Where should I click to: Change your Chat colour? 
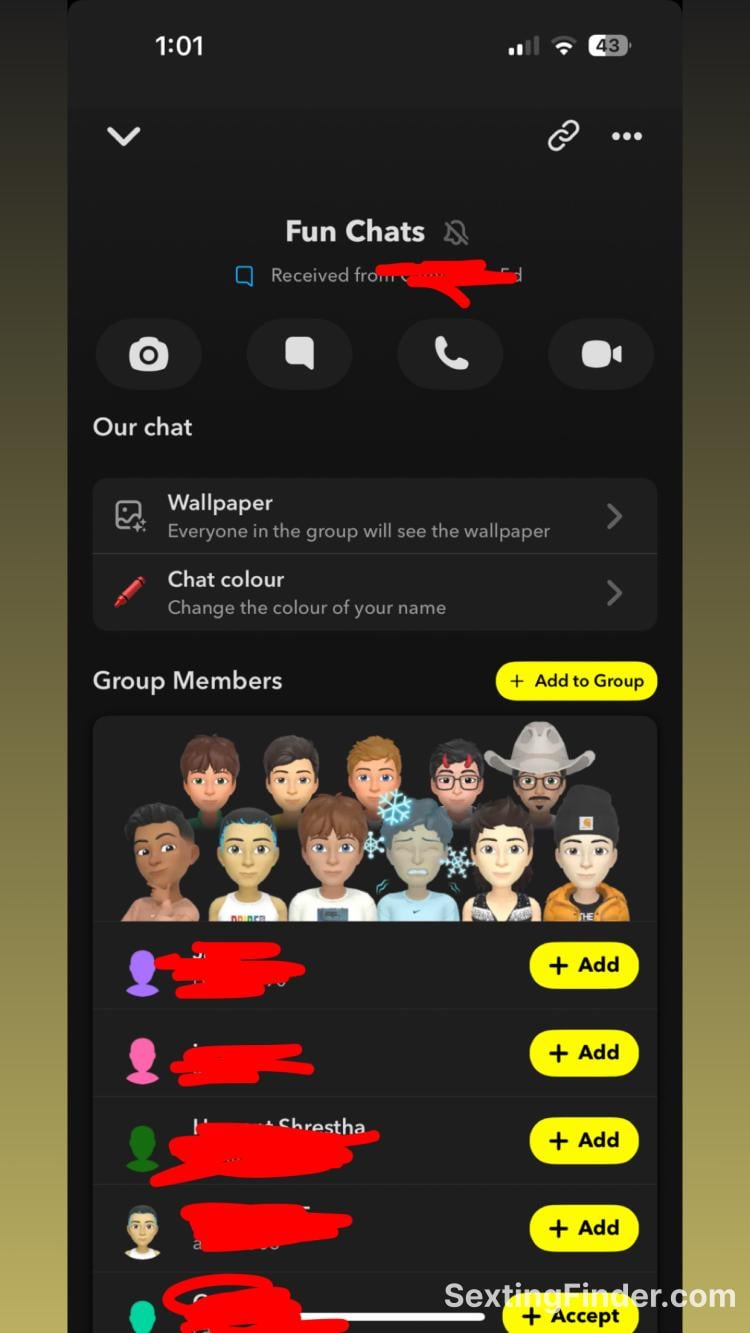(x=374, y=593)
